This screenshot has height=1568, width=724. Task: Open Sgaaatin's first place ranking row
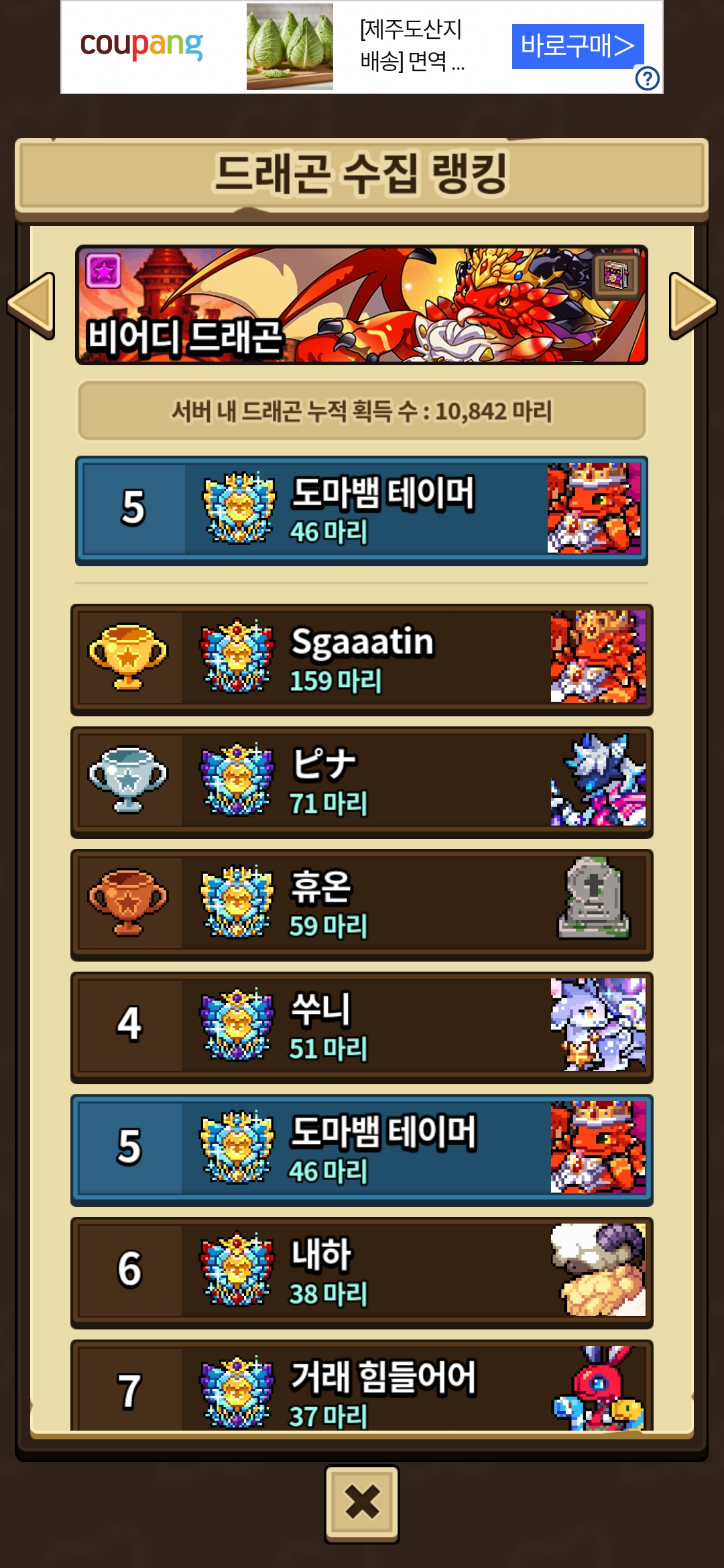[x=362, y=659]
